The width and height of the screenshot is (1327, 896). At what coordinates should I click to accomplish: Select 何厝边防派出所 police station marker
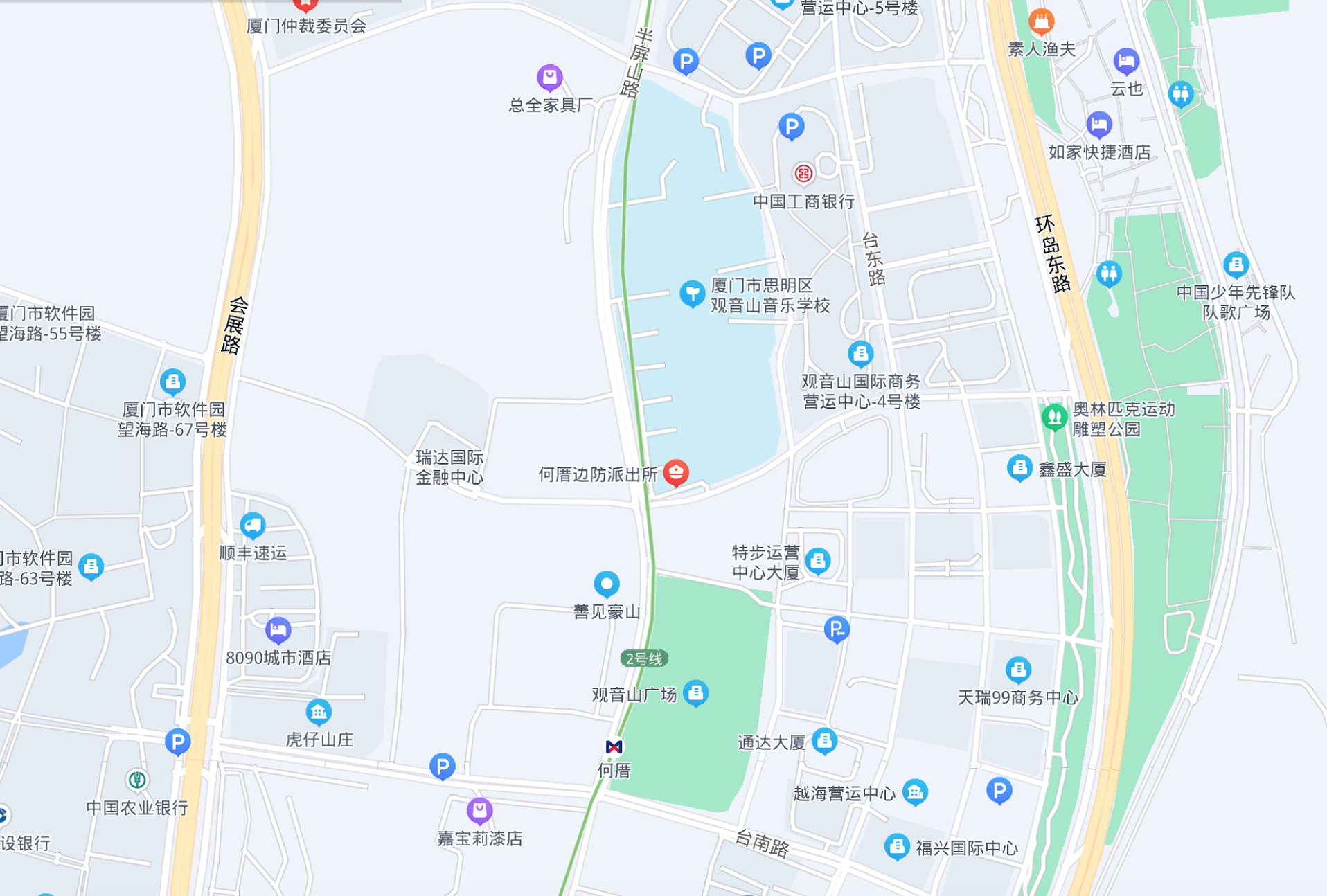[x=676, y=472]
